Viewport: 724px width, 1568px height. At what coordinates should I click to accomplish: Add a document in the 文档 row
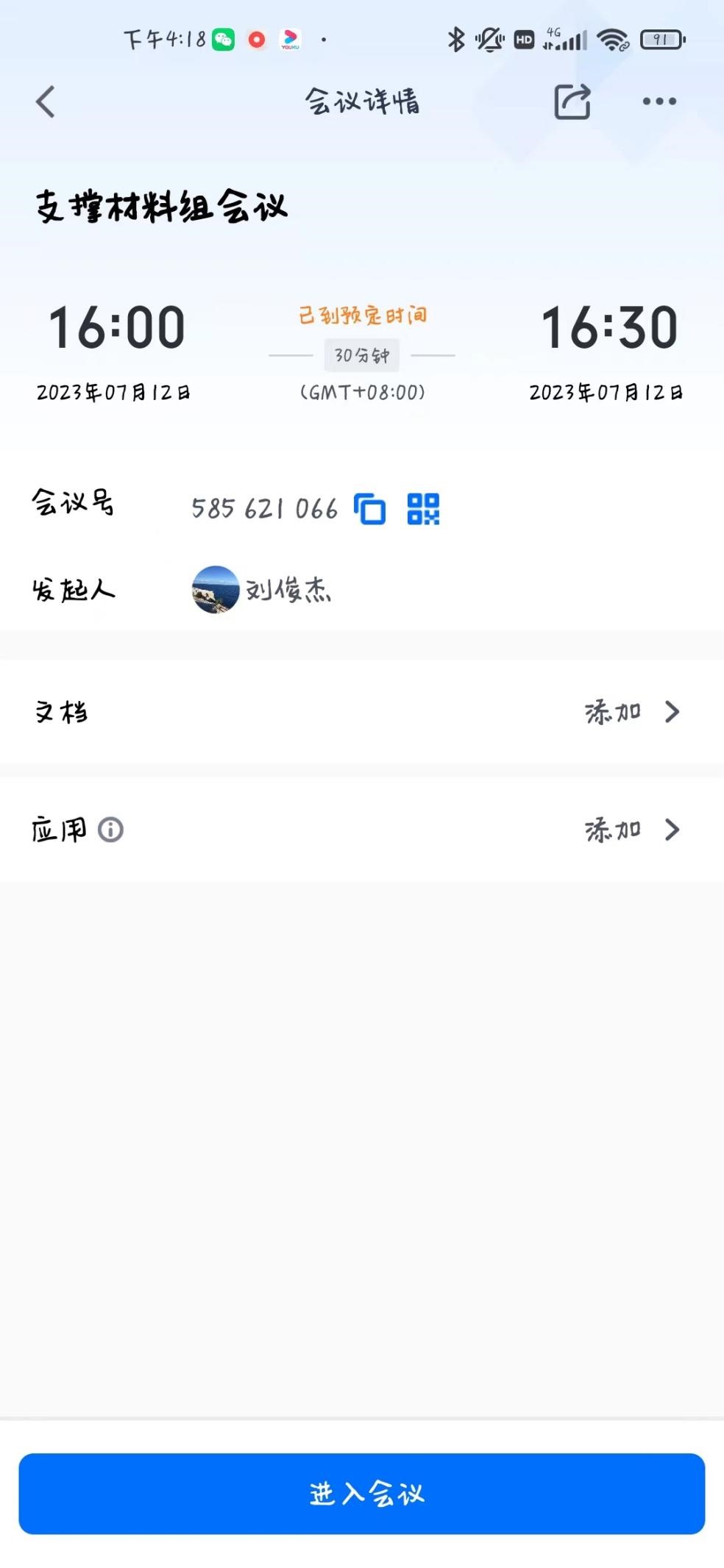tap(362, 712)
